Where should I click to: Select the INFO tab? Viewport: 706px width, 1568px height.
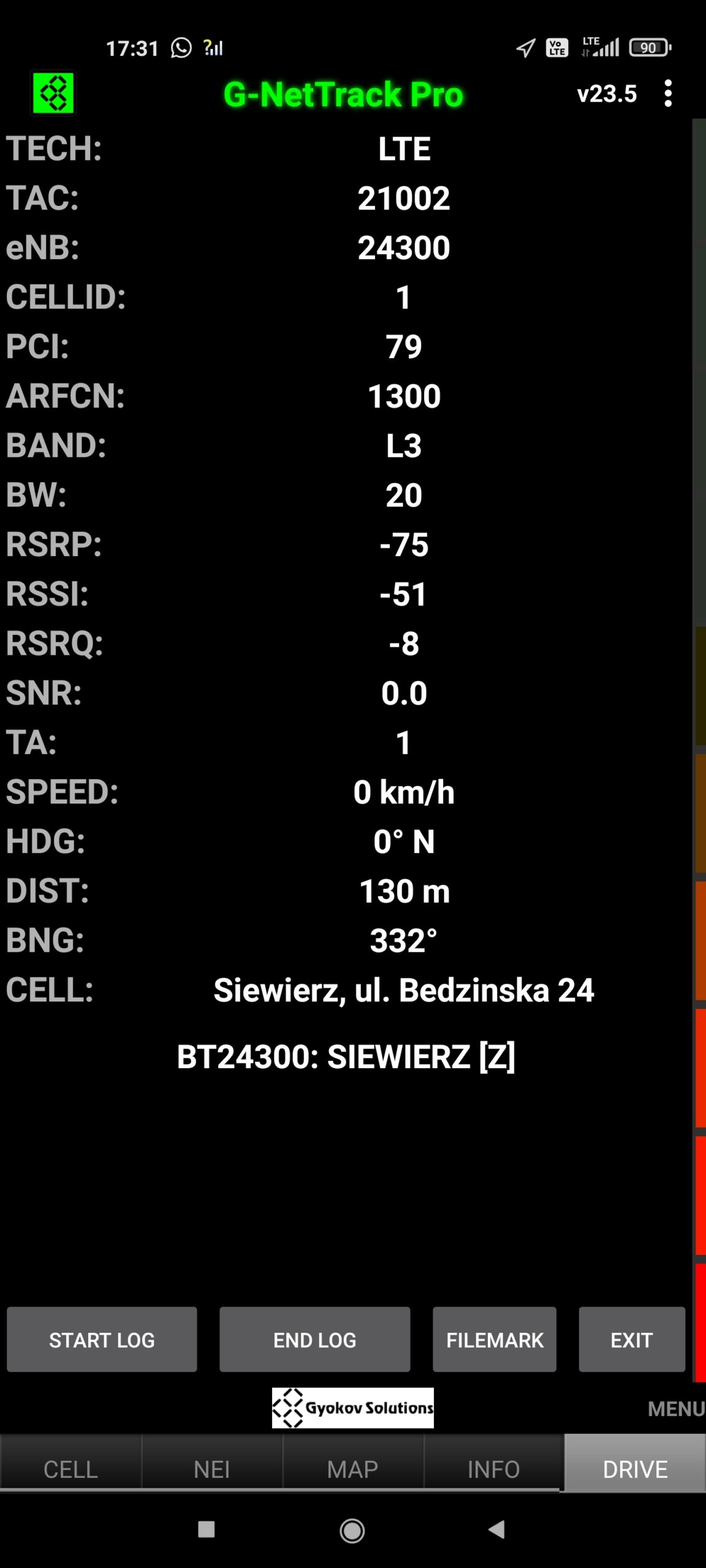pyautogui.click(x=493, y=1469)
